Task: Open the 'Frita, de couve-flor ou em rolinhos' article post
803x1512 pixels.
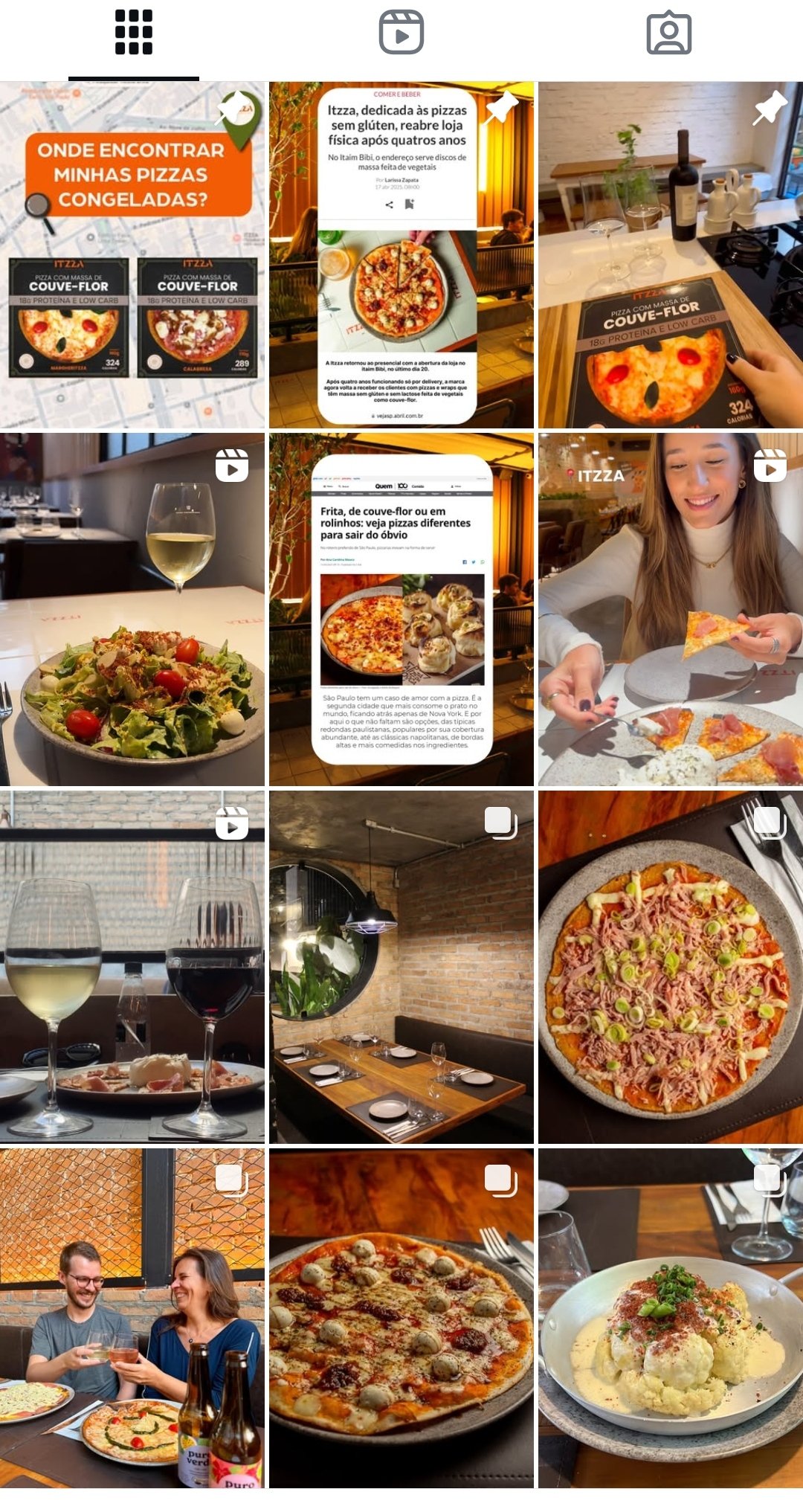Action: point(401,609)
